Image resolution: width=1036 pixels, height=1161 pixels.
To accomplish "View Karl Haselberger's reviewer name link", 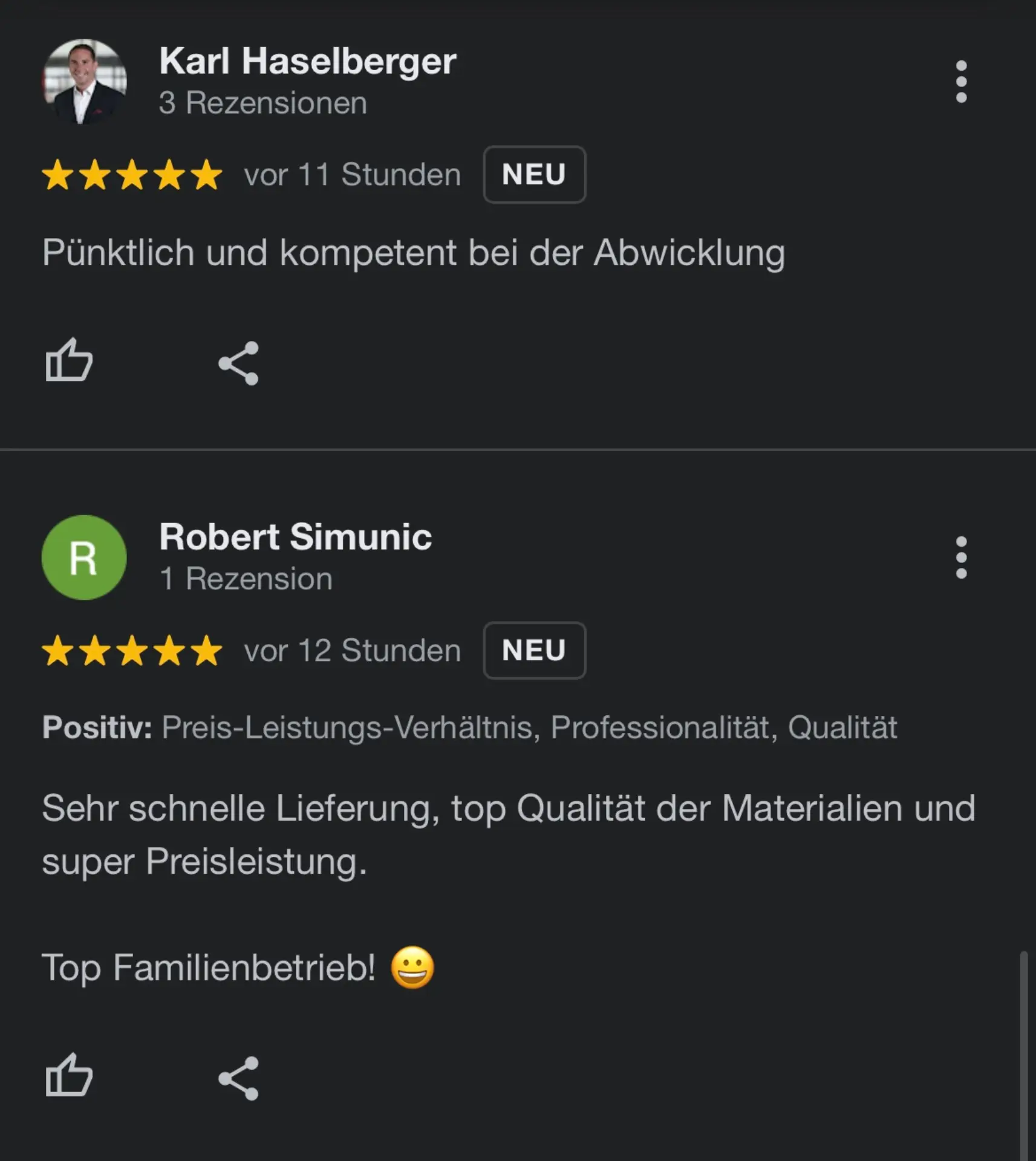I will (x=307, y=62).
